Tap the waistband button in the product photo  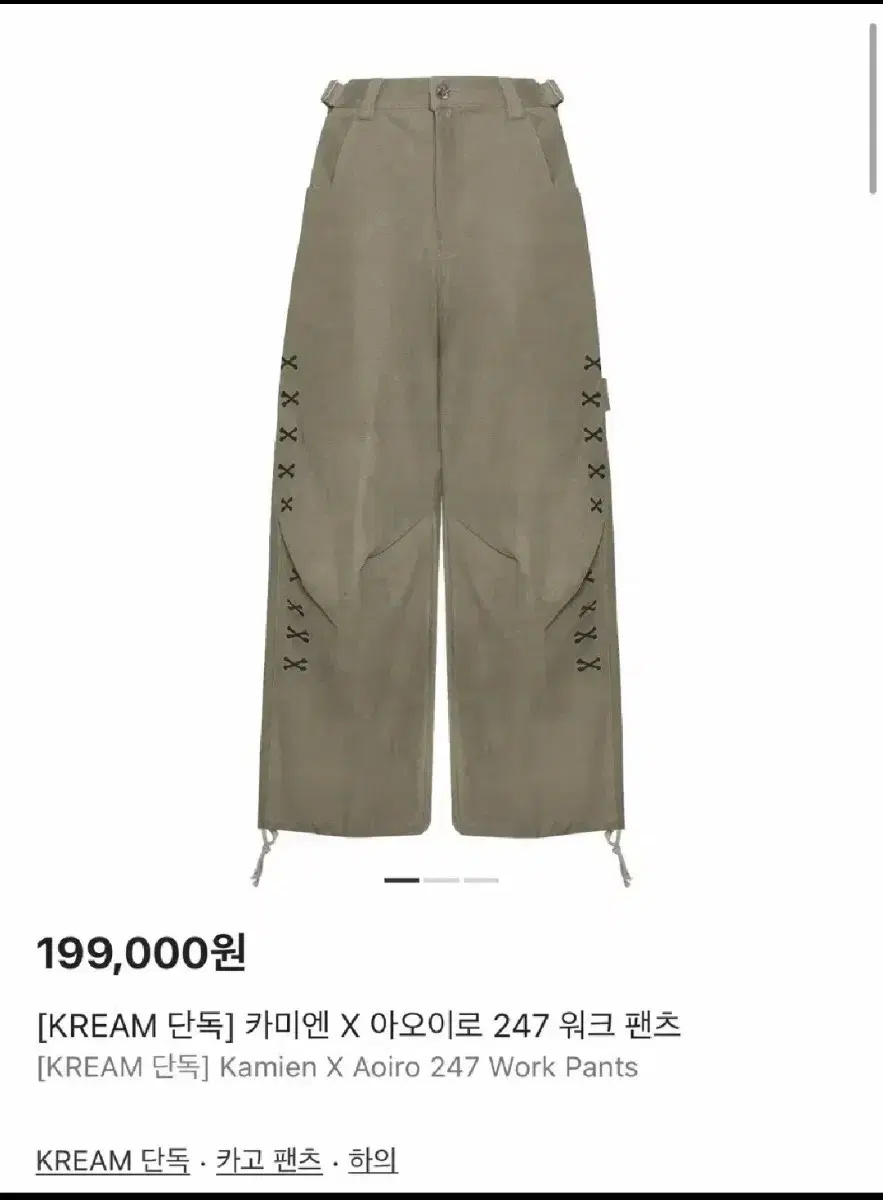(x=441, y=92)
